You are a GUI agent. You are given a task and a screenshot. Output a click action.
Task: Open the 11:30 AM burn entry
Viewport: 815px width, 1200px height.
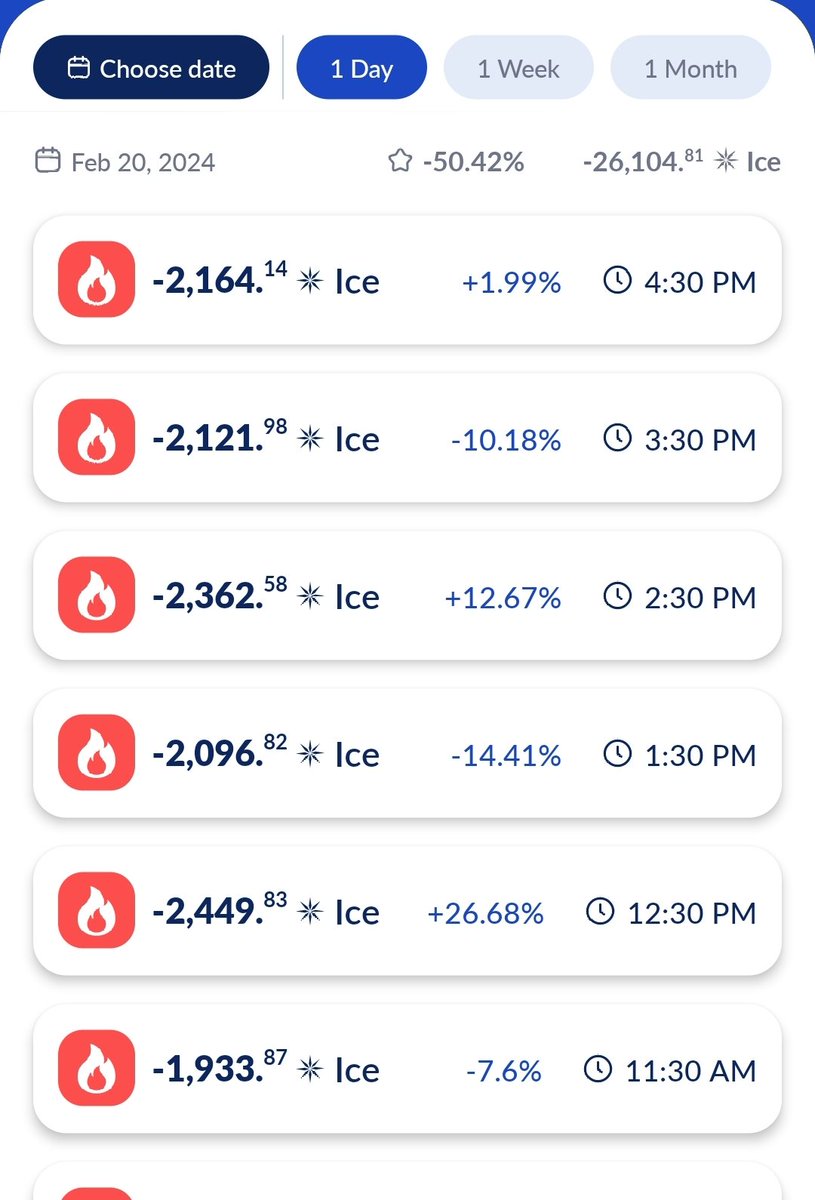(x=407, y=1069)
